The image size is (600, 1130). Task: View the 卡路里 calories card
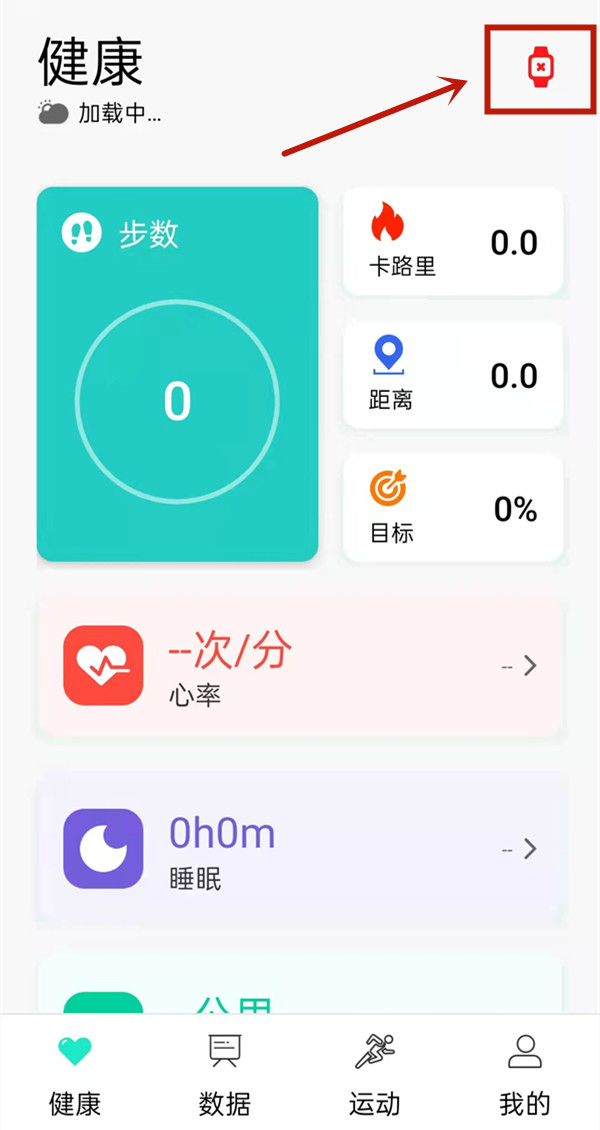click(x=453, y=242)
